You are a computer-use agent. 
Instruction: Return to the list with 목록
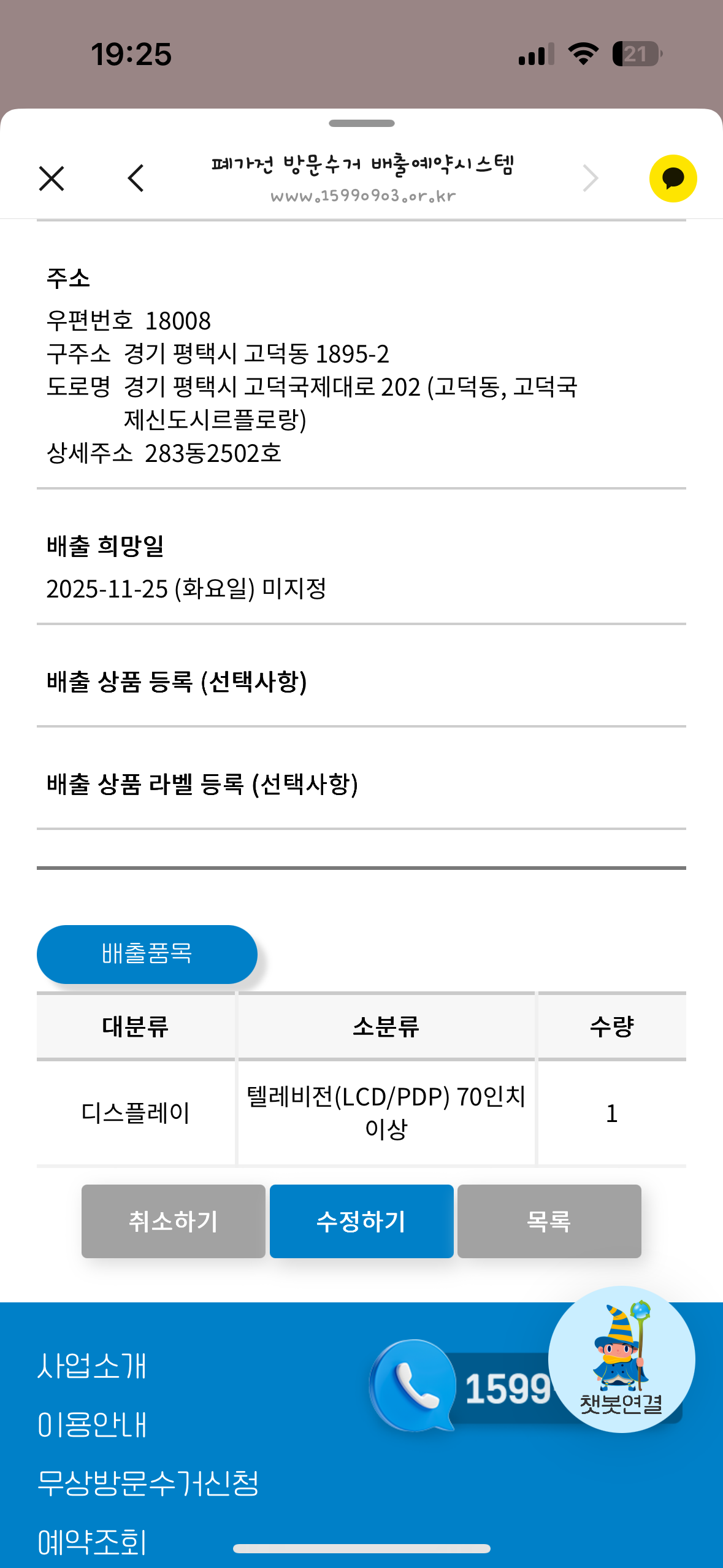coord(549,1221)
